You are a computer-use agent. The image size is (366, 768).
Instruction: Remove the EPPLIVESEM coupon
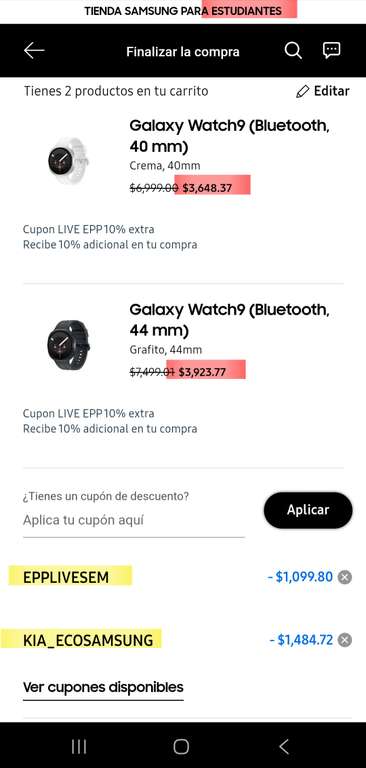tap(345, 577)
